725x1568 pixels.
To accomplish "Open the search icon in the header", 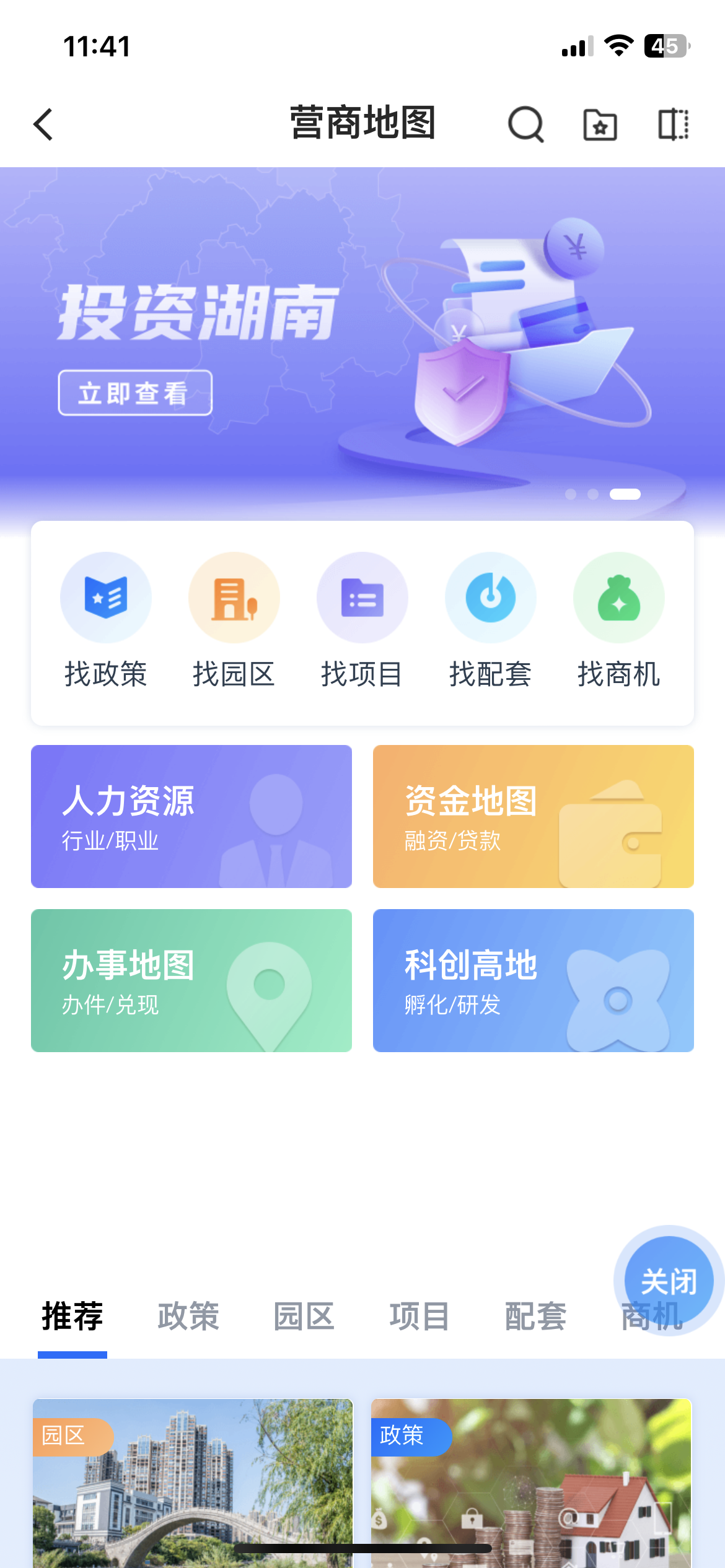I will tap(525, 124).
